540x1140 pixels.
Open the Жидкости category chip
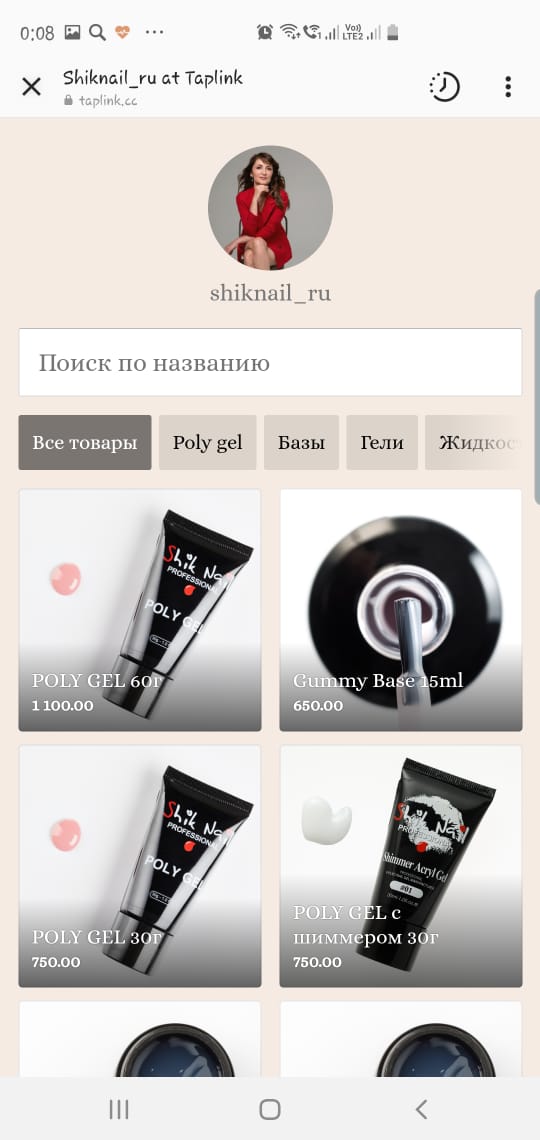[x=474, y=442]
